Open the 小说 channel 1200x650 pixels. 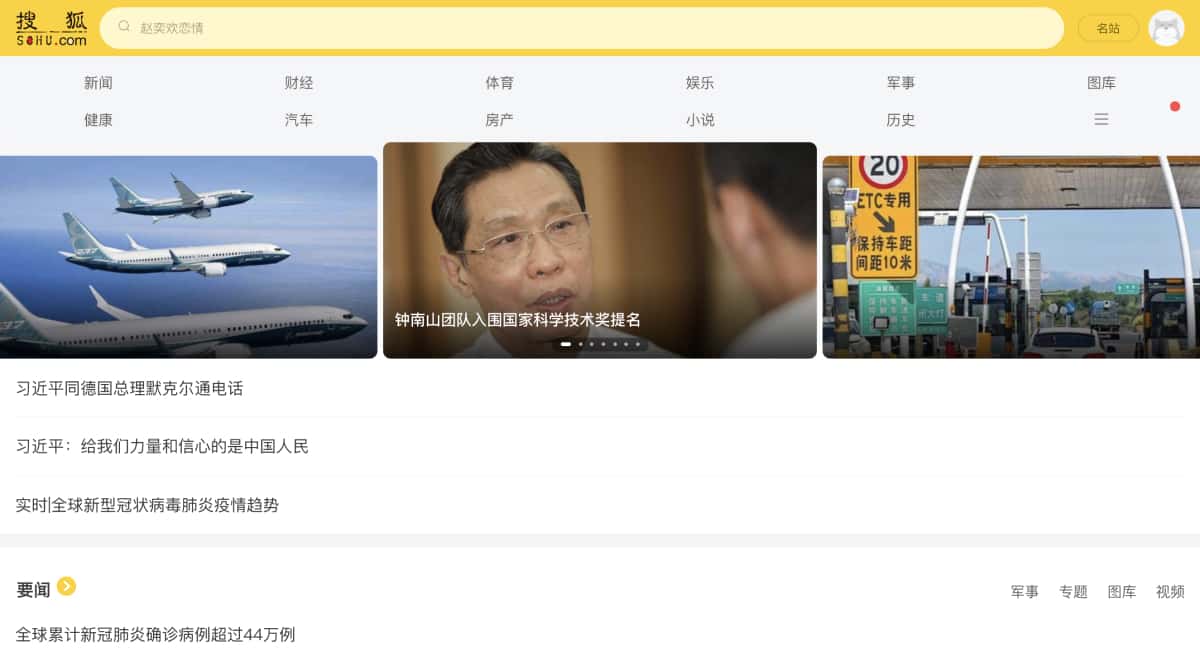(700, 120)
